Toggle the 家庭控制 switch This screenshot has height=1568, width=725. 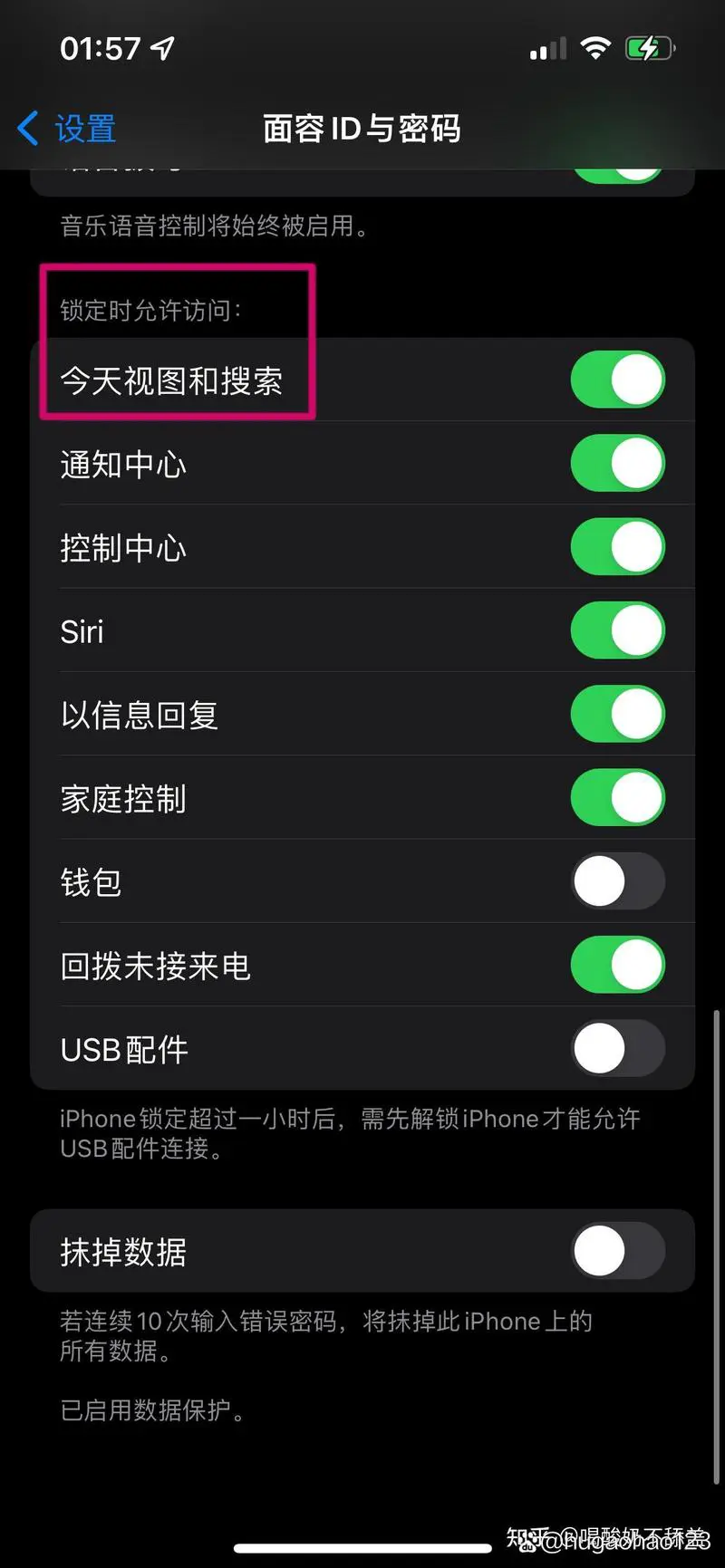(617, 797)
